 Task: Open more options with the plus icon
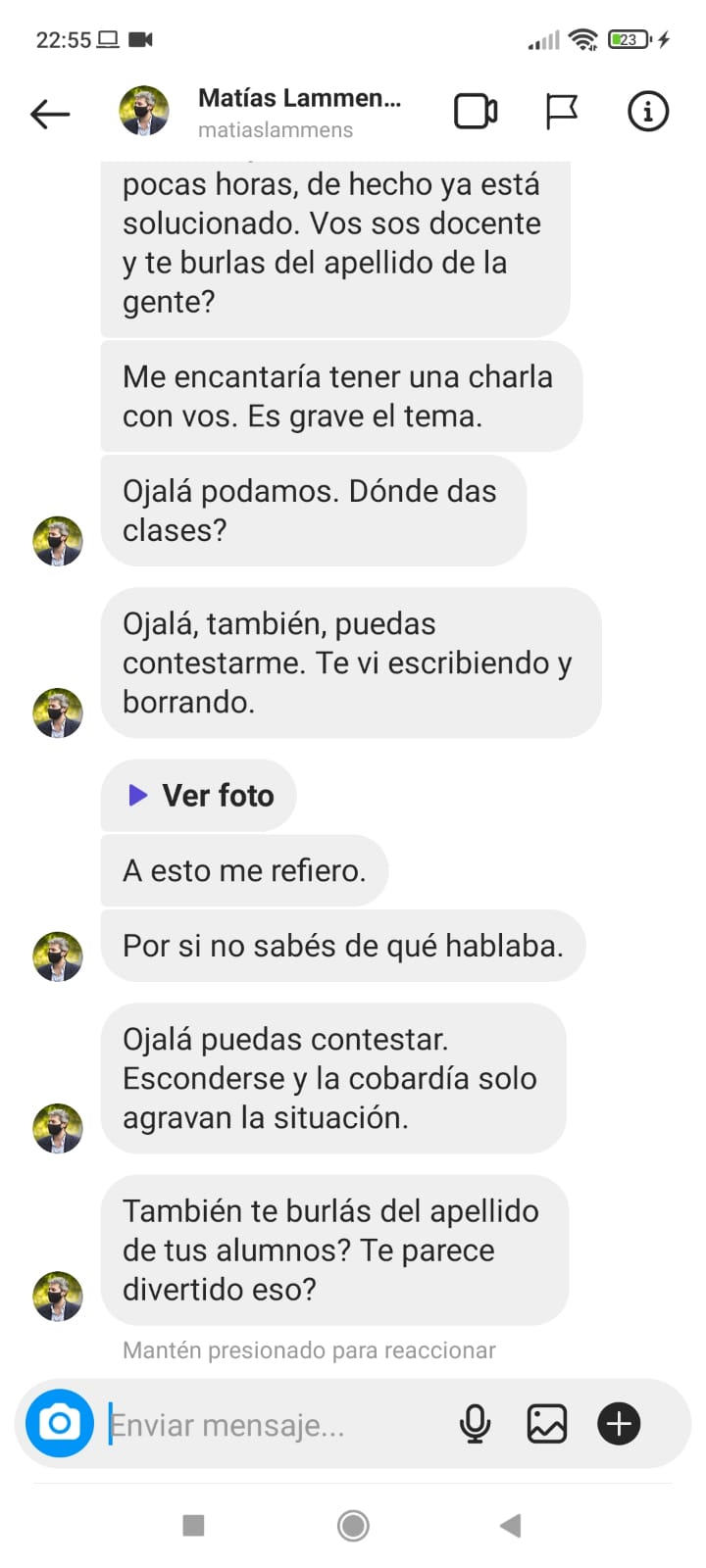[619, 1424]
